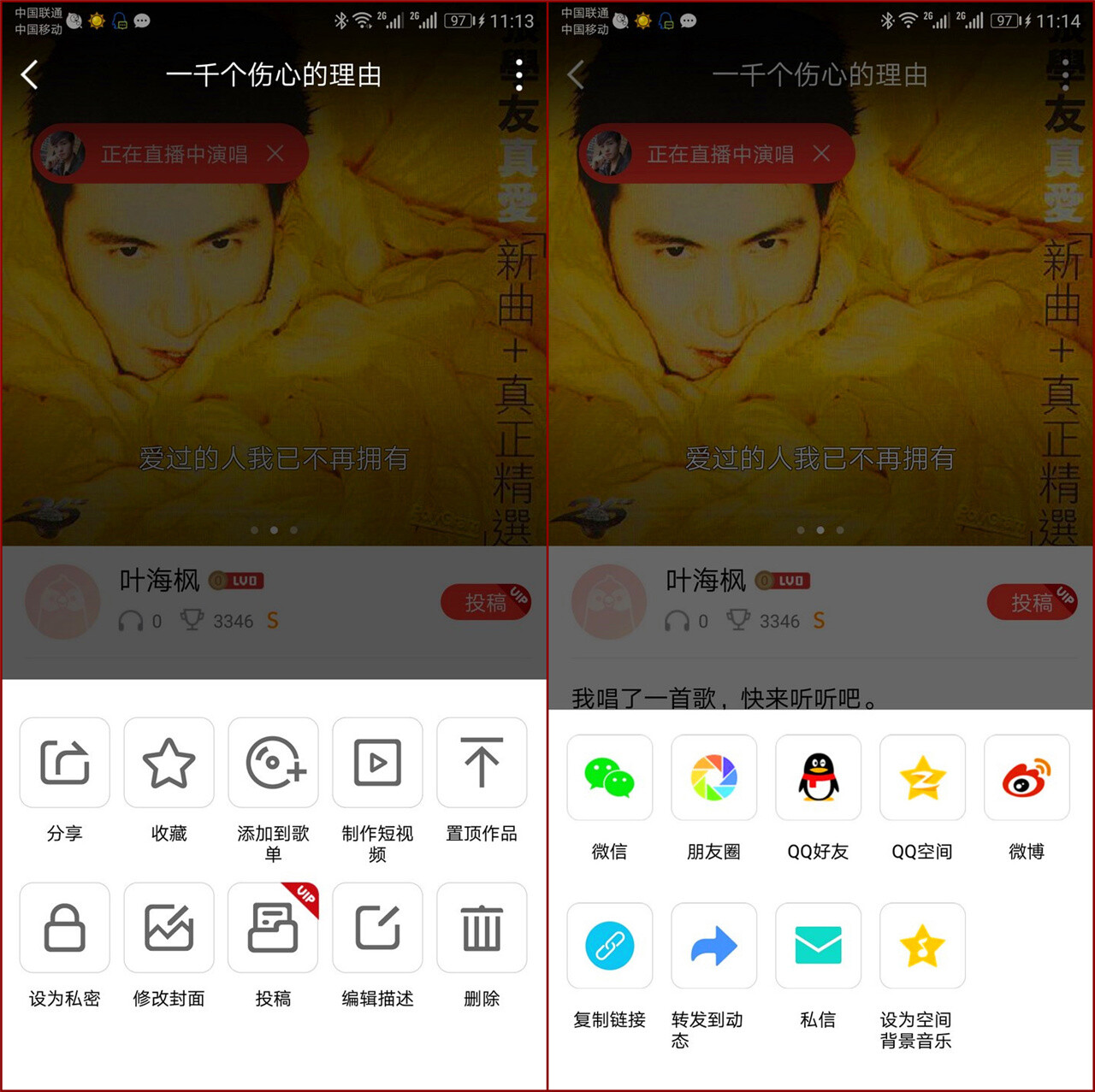Share to 微信
The height and width of the screenshot is (1092, 1095).
609,778
